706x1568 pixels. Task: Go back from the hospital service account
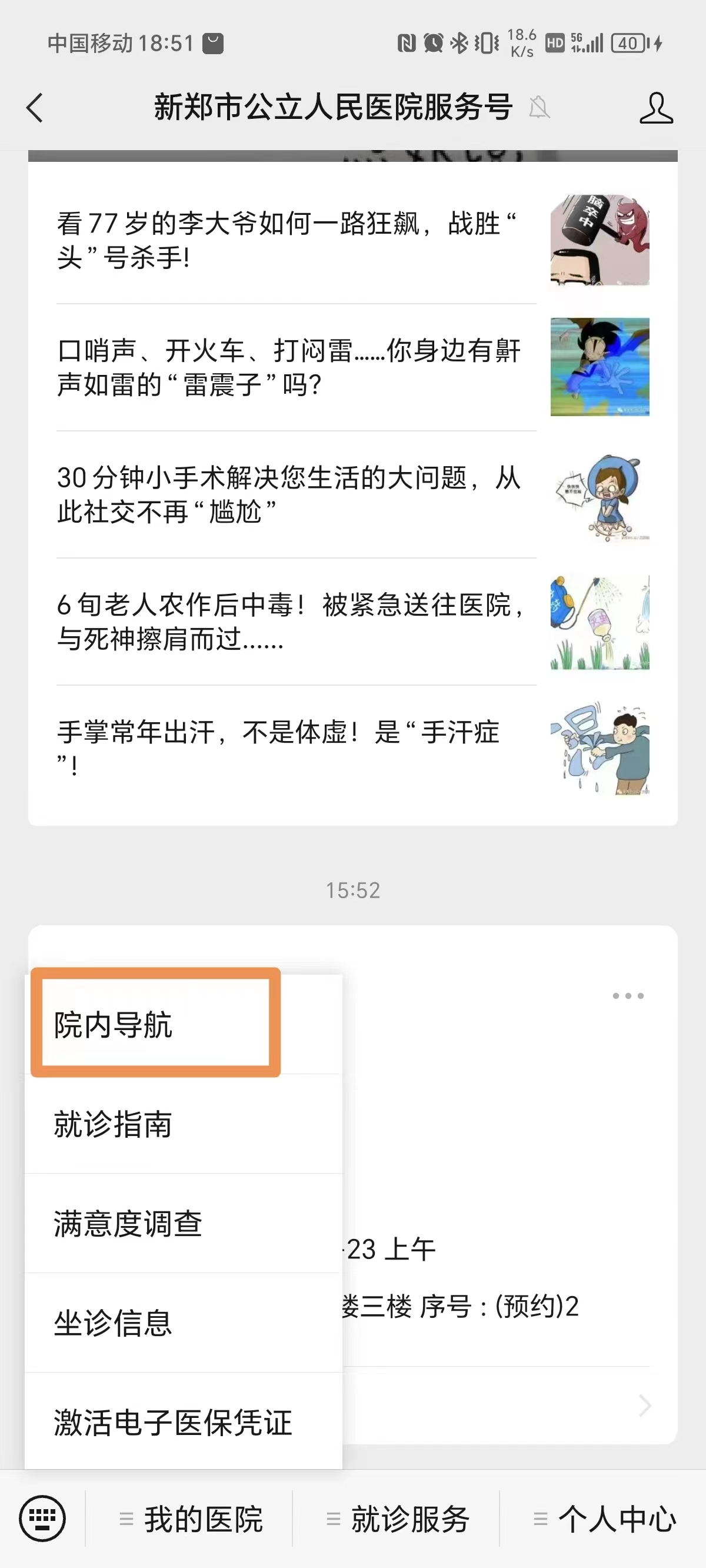point(35,108)
